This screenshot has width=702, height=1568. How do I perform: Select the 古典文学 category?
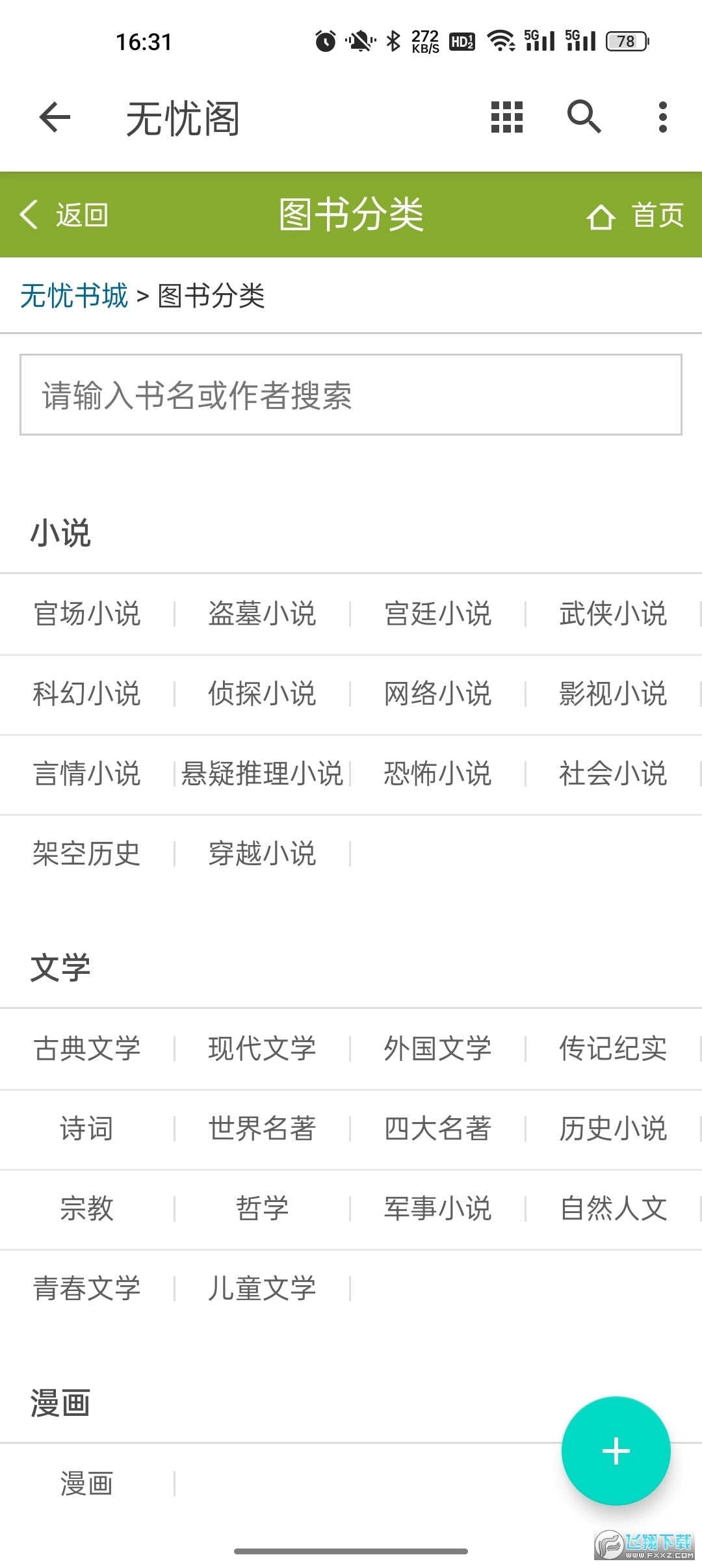click(x=86, y=1048)
